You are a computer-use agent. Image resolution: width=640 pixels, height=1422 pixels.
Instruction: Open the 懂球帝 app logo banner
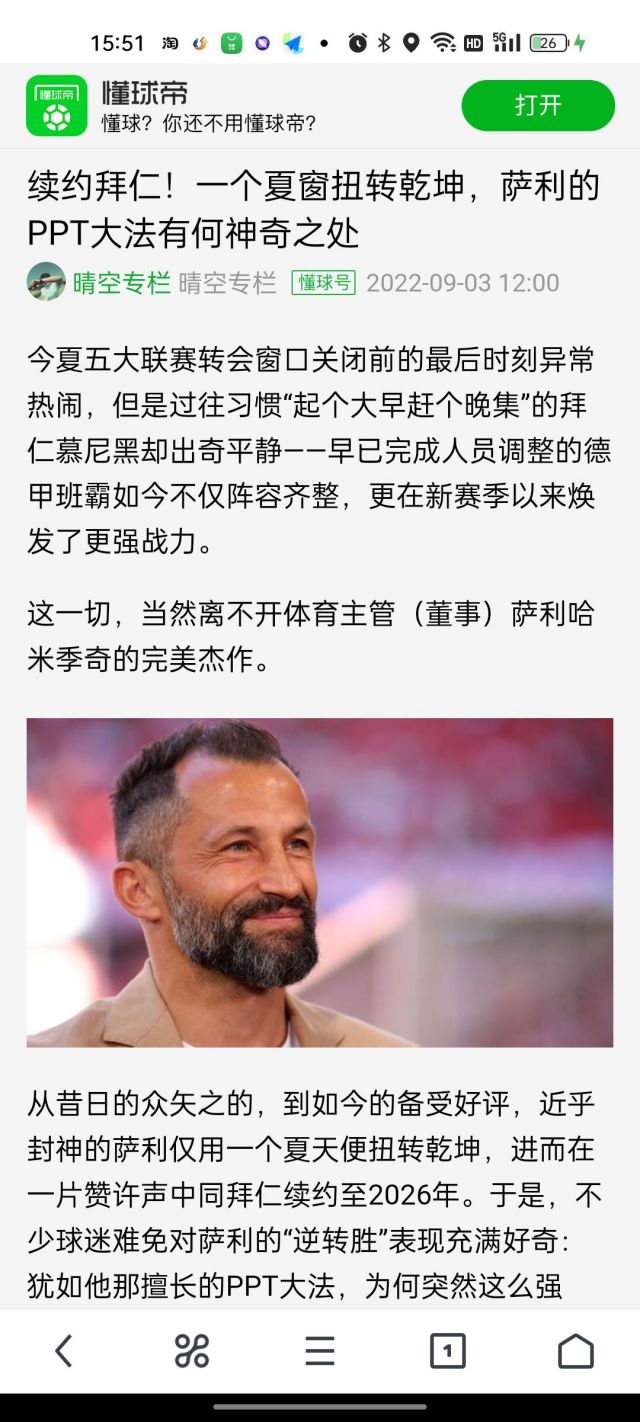57,105
